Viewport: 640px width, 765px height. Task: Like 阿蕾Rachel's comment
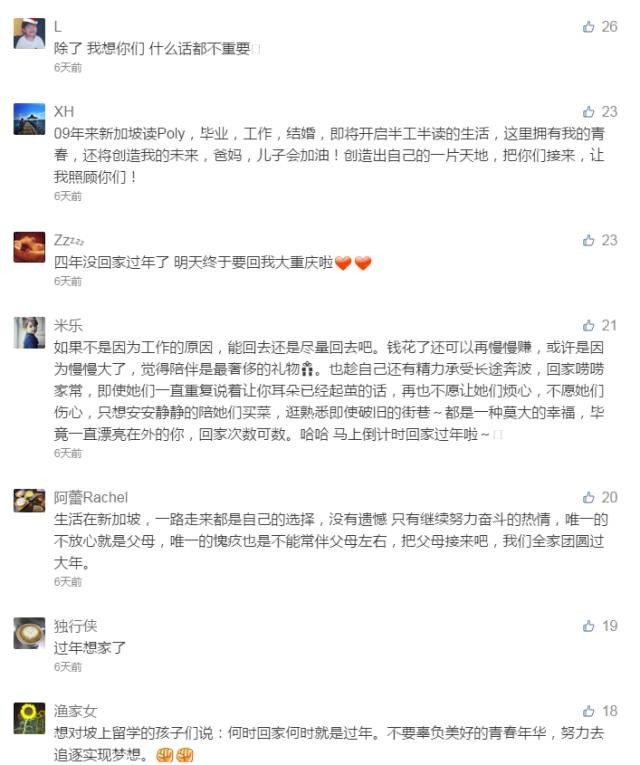[x=589, y=497]
